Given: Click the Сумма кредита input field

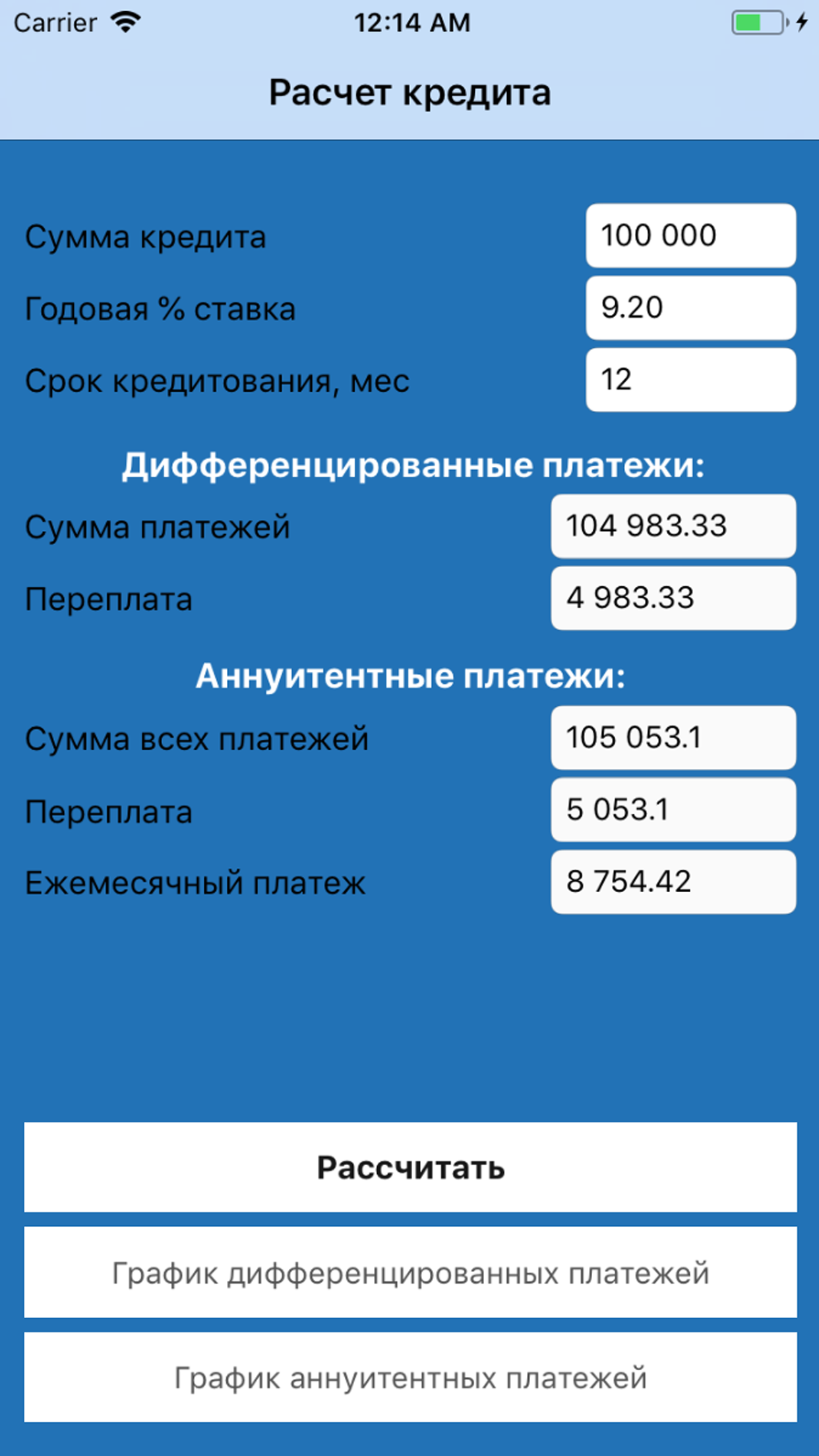Looking at the screenshot, I should click(690, 235).
